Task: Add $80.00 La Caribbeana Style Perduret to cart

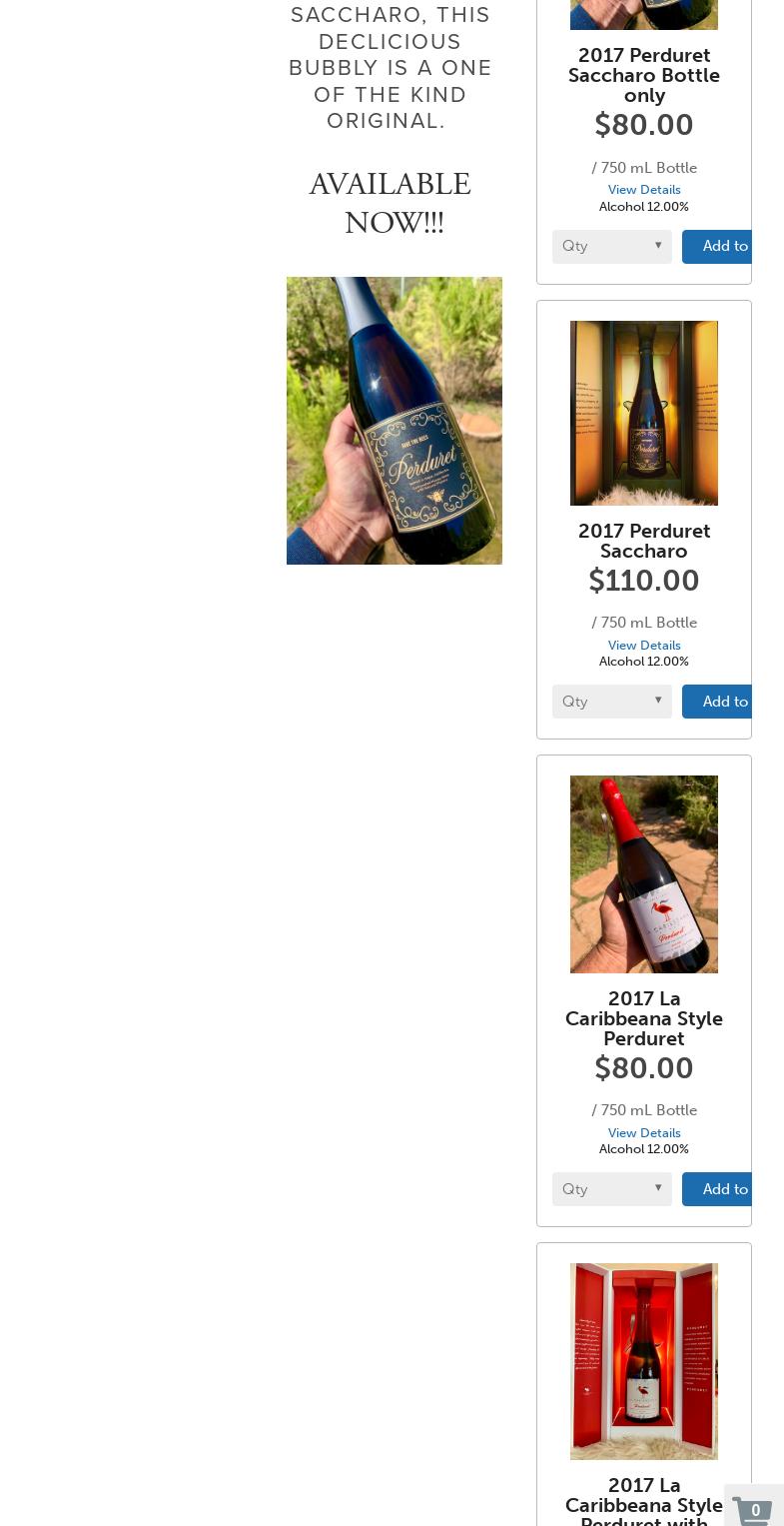Action: pos(718,1189)
